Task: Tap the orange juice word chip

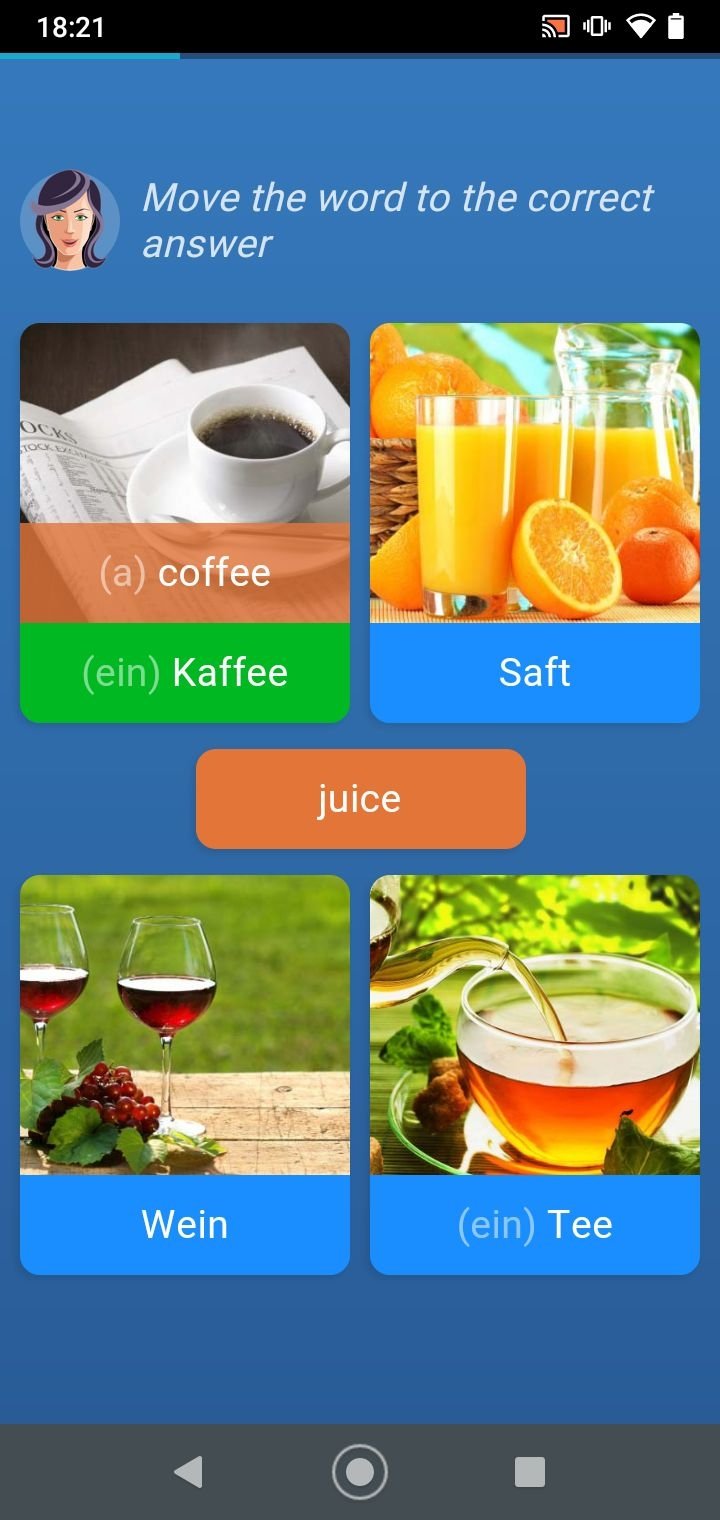Action: 361,799
